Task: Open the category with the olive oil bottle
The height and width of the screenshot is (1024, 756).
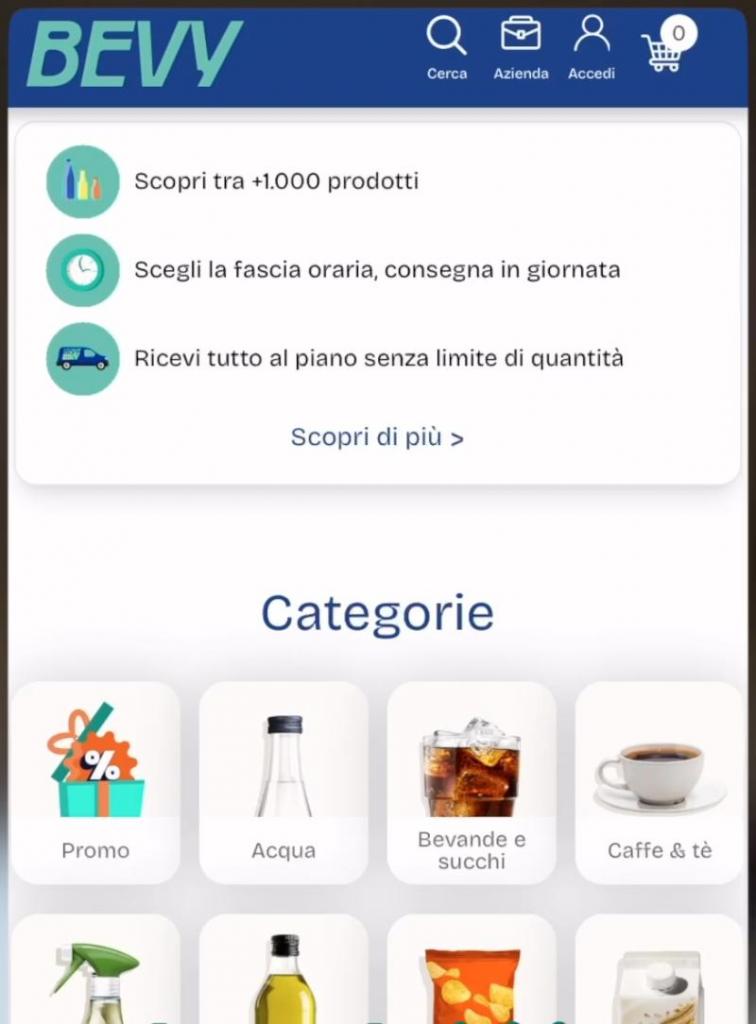Action: (x=284, y=975)
